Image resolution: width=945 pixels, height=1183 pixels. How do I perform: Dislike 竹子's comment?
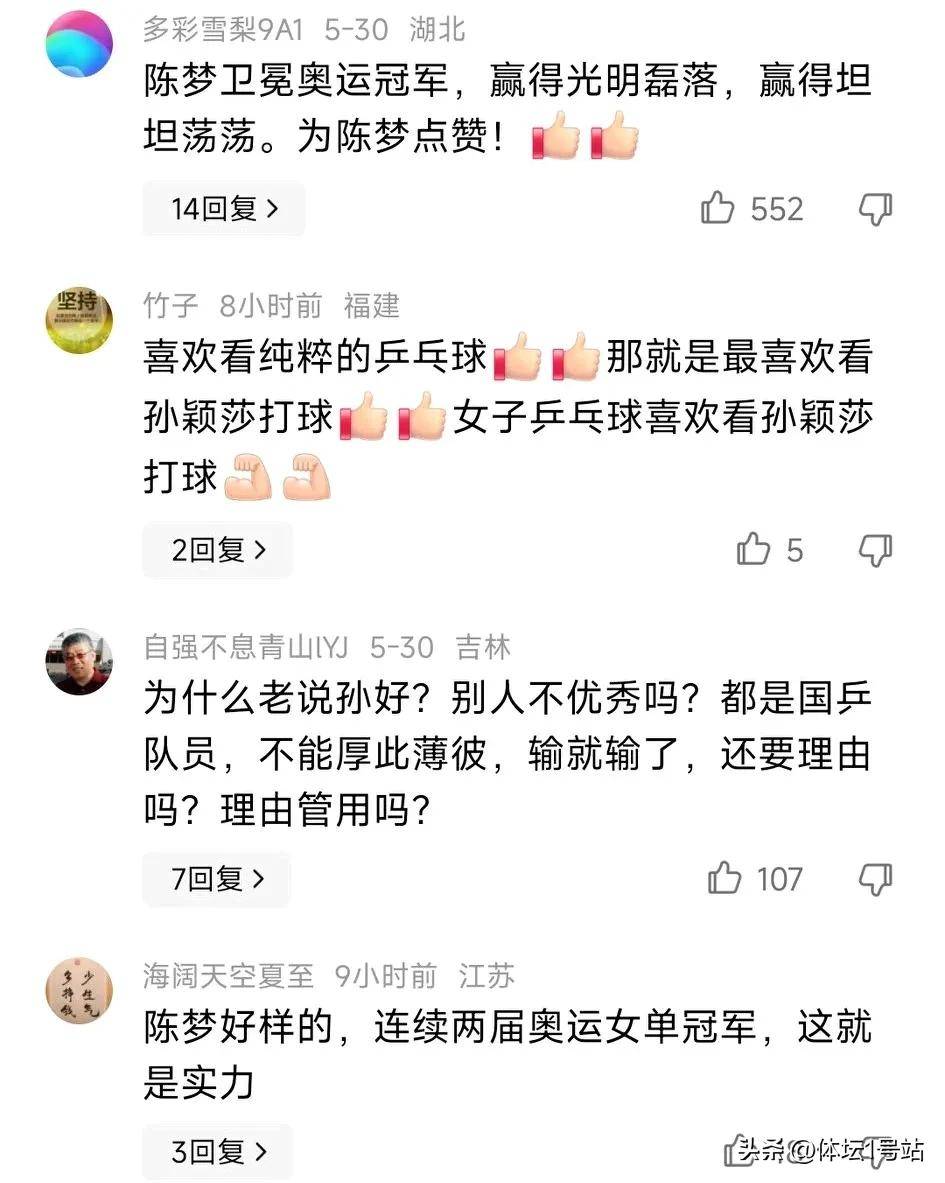pos(875,550)
